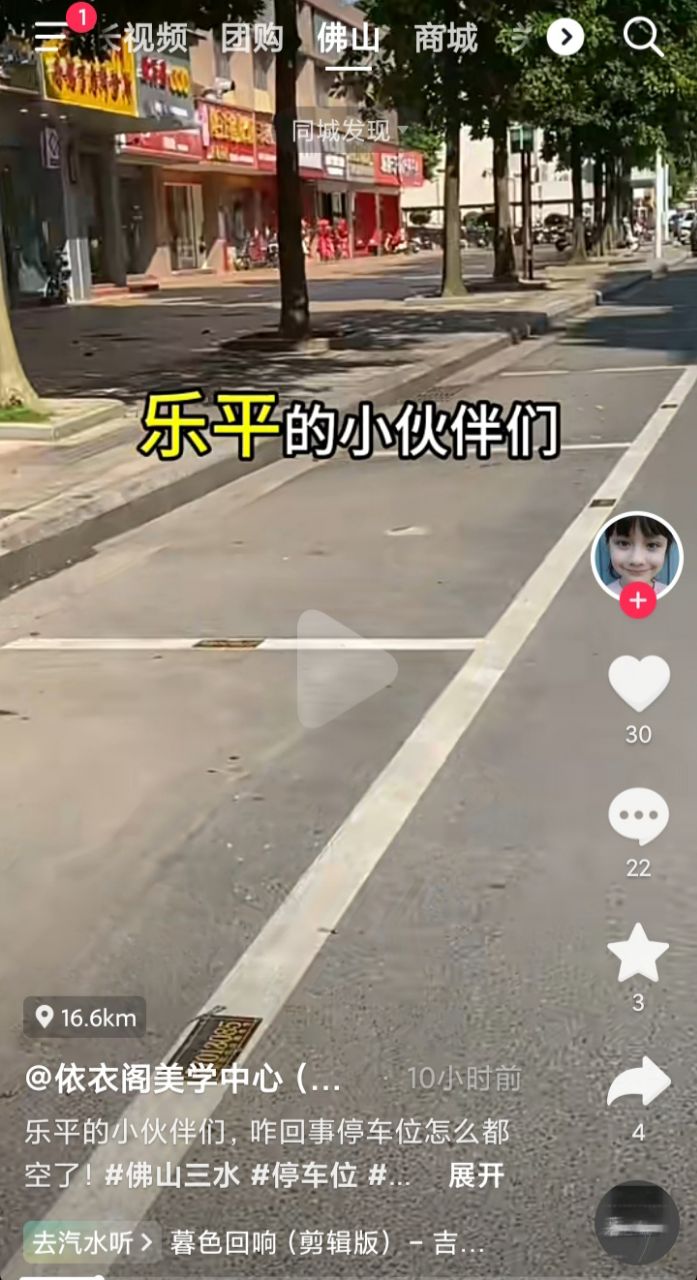
Task: Open the @依衣阁美学中心 account name
Action: pos(183,1078)
